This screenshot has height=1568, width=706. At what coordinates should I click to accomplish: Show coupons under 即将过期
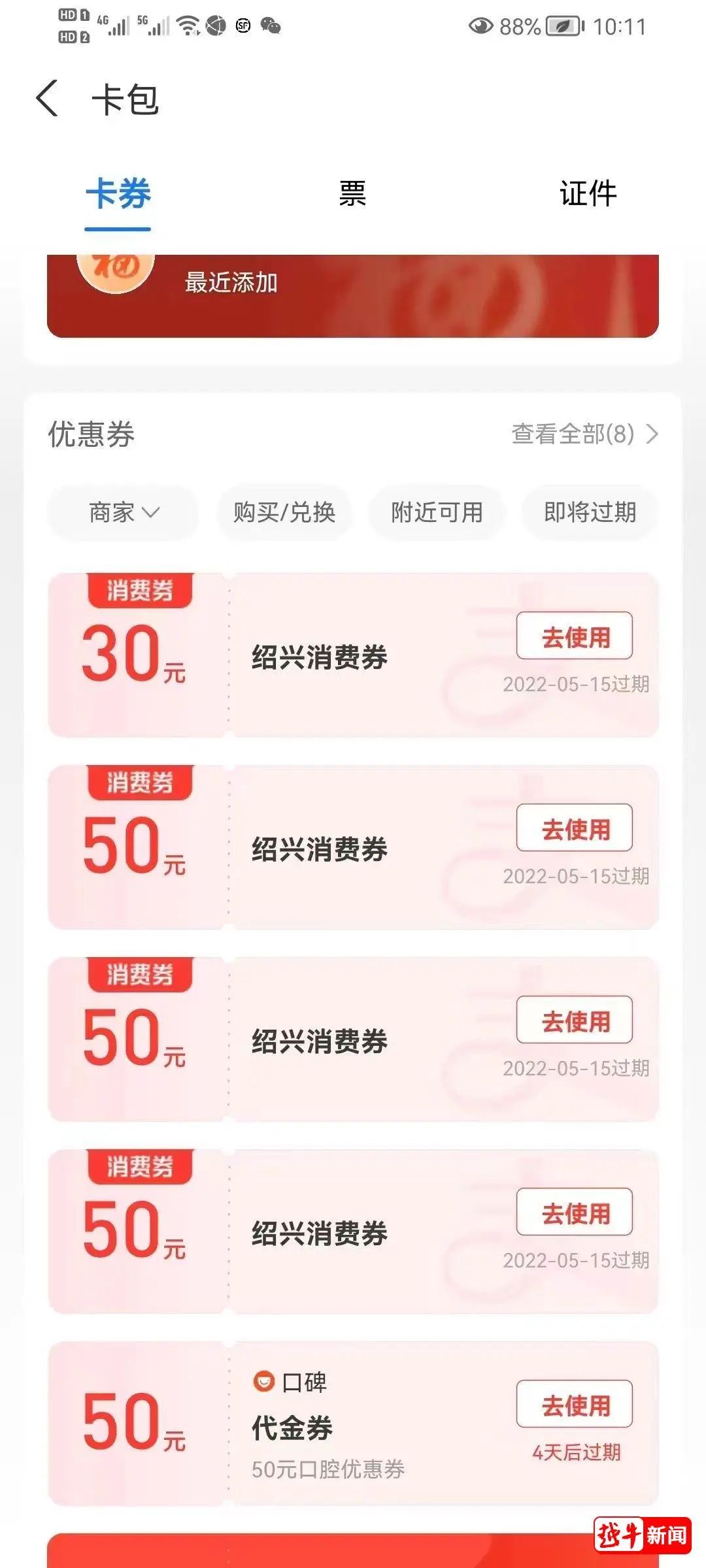point(590,513)
